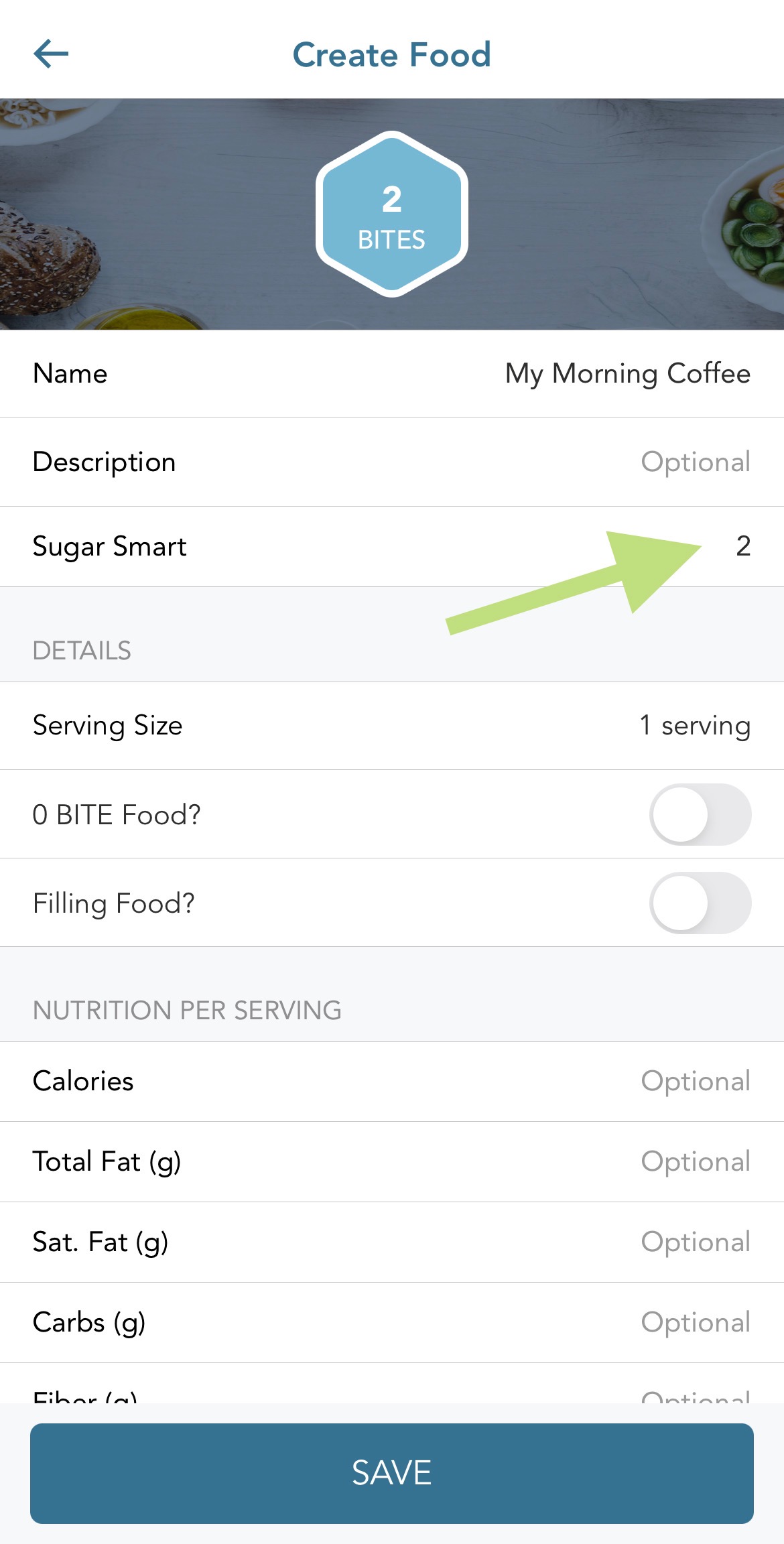Enable the 0 BITE Food switch
The width and height of the screenshot is (784, 1544).
coord(700,814)
